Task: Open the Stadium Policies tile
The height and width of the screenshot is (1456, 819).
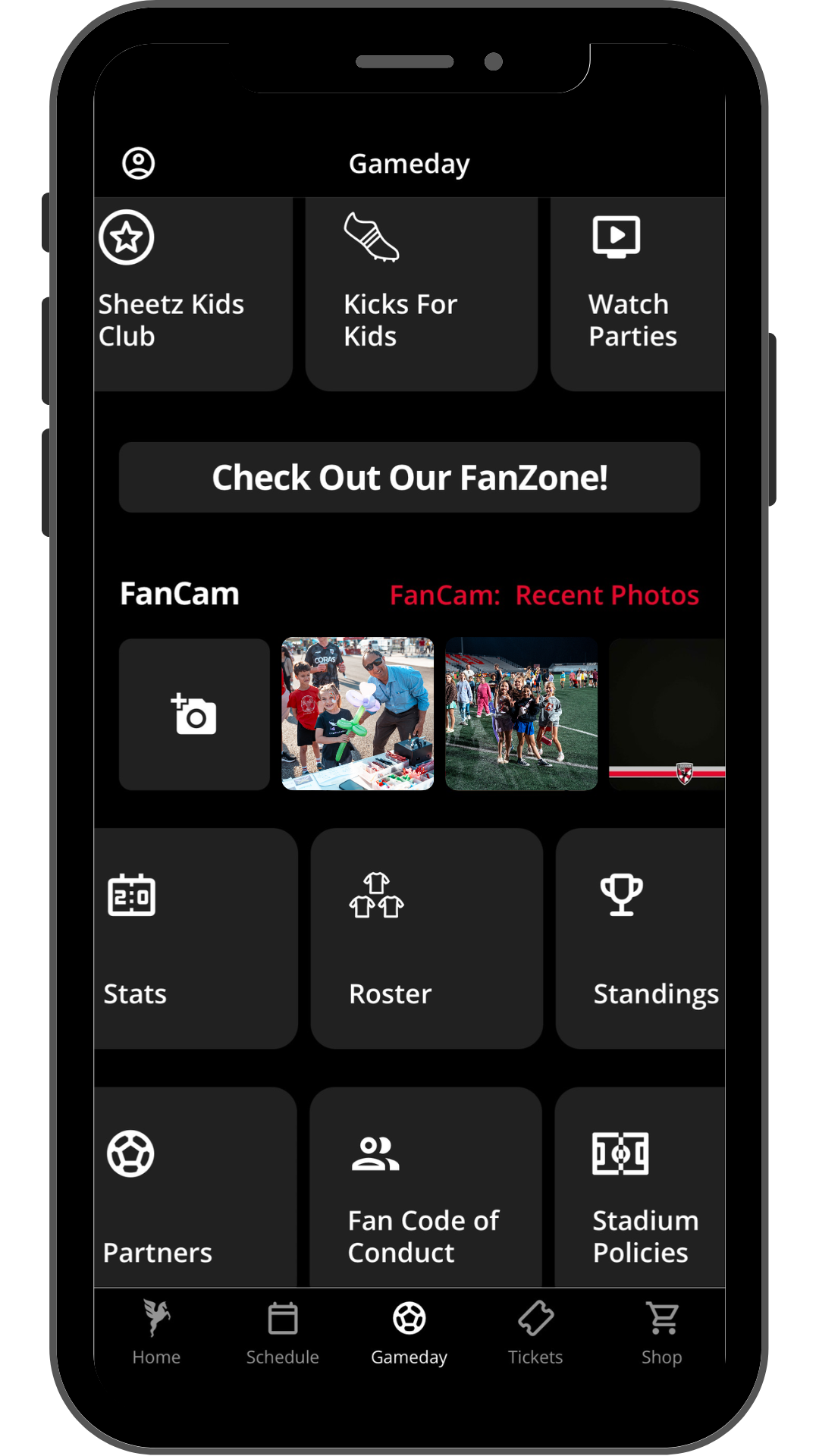Action: tap(640, 1188)
